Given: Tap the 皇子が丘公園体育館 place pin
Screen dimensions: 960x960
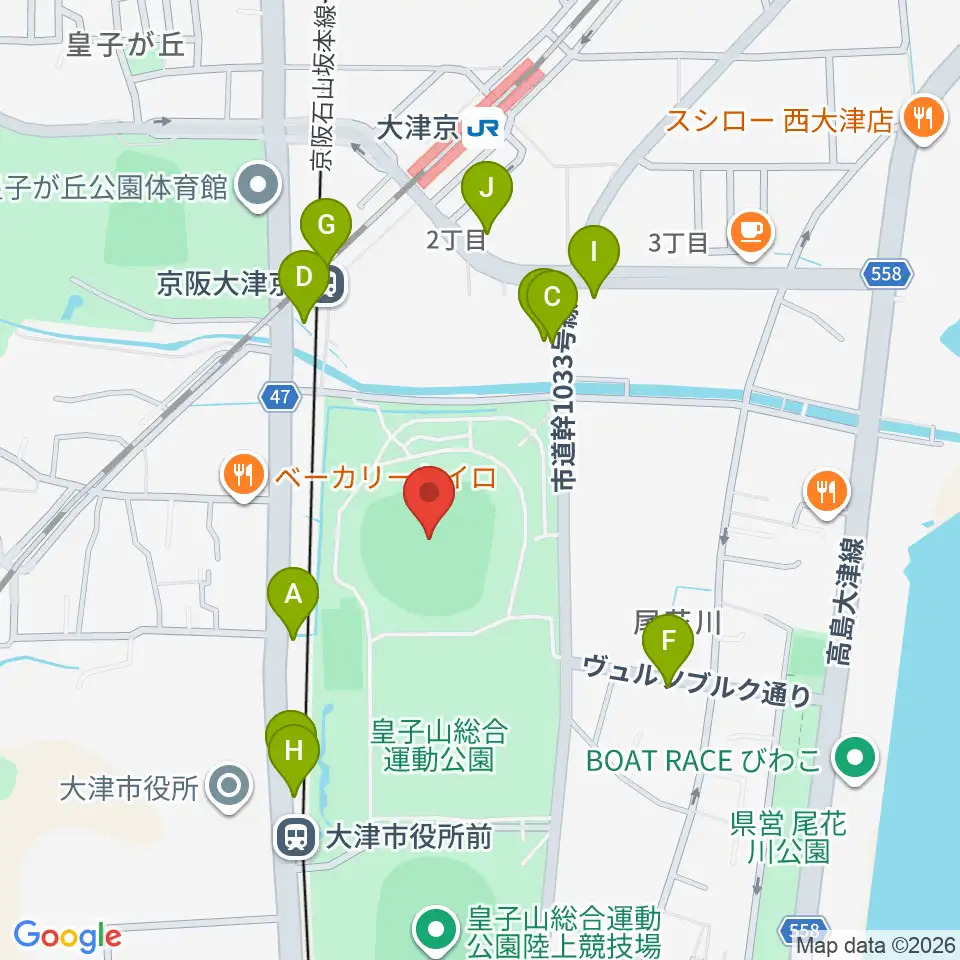Looking at the screenshot, I should (x=259, y=186).
